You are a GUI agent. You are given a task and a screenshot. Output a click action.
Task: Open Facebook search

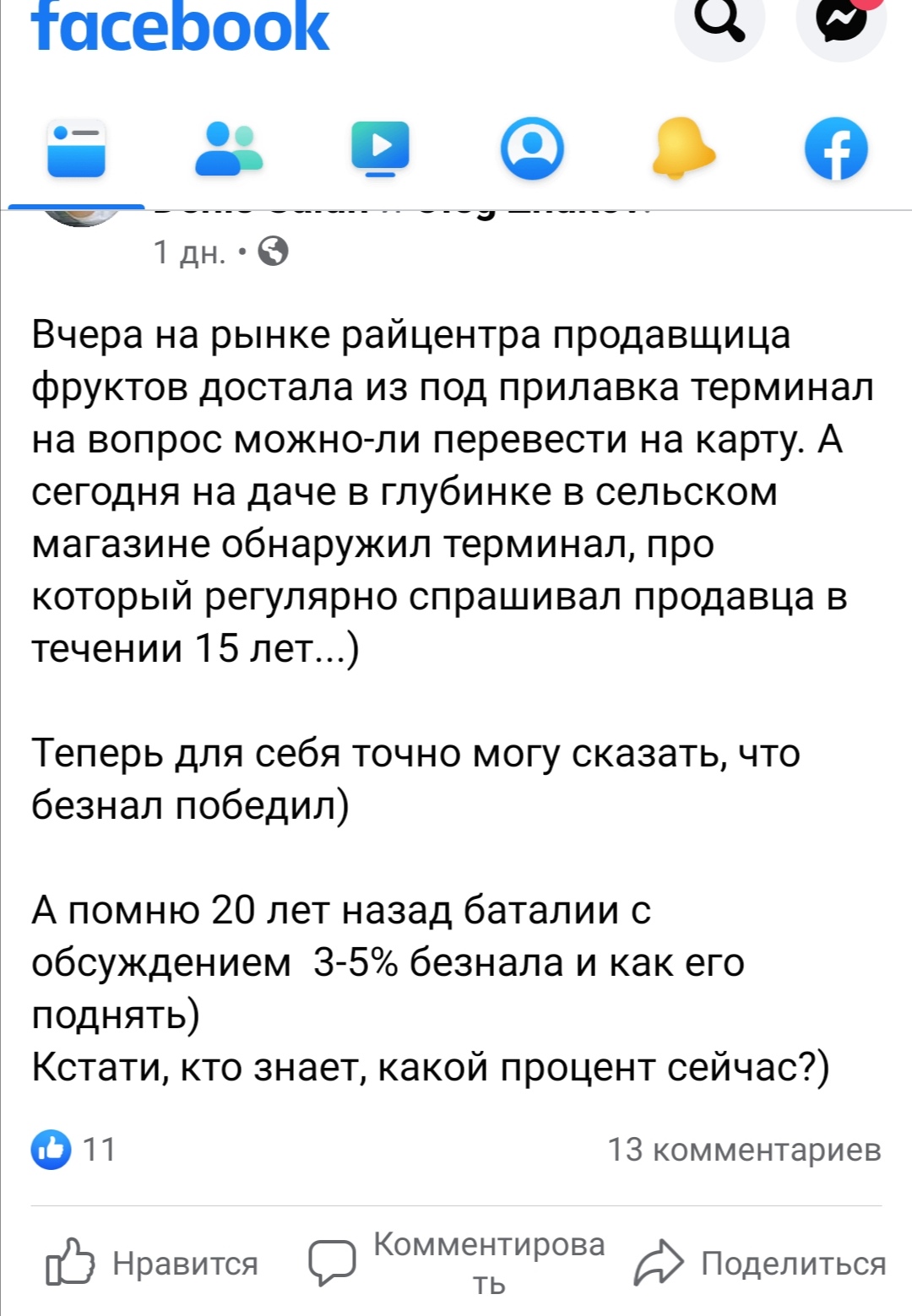point(719,22)
